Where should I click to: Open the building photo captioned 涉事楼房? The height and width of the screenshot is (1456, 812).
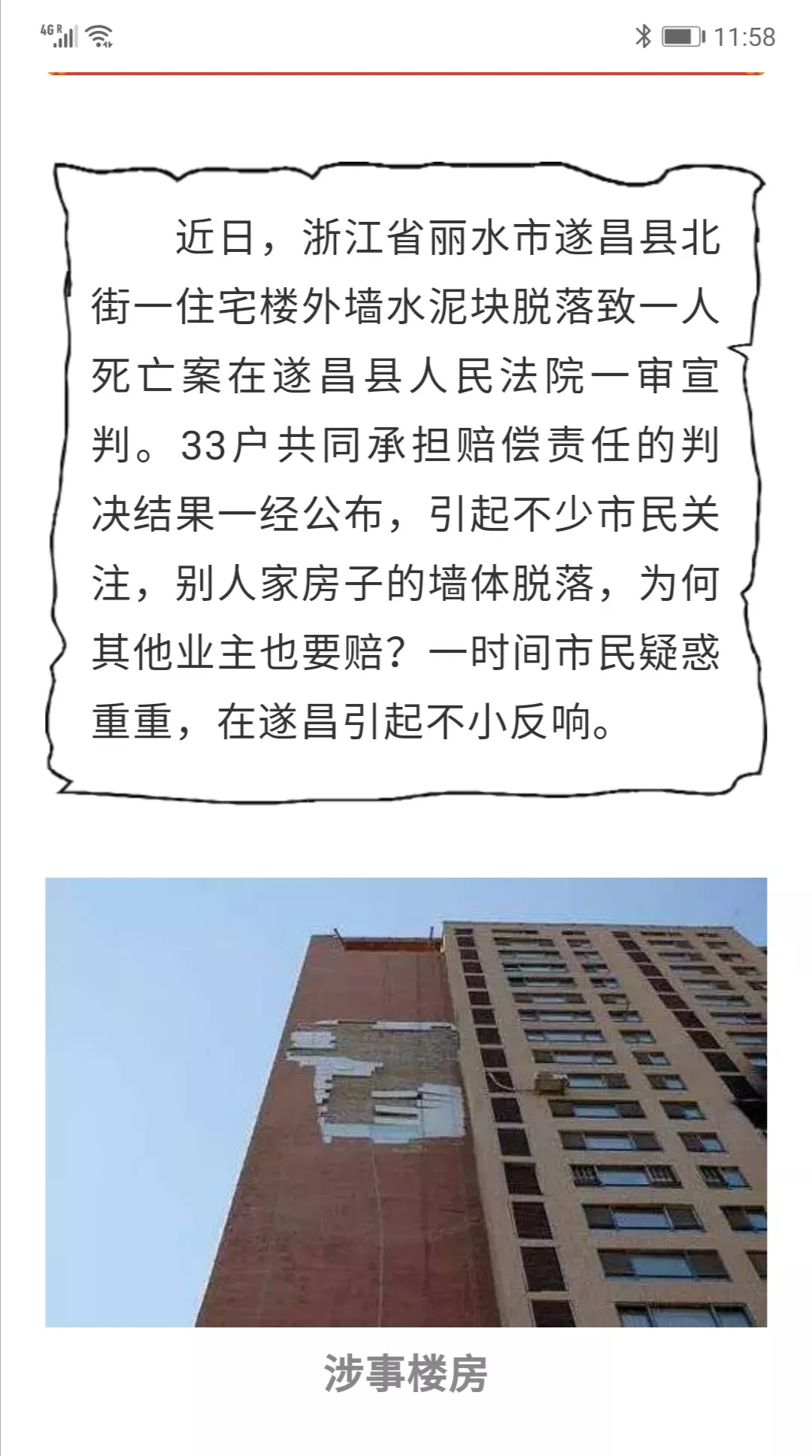406,1103
